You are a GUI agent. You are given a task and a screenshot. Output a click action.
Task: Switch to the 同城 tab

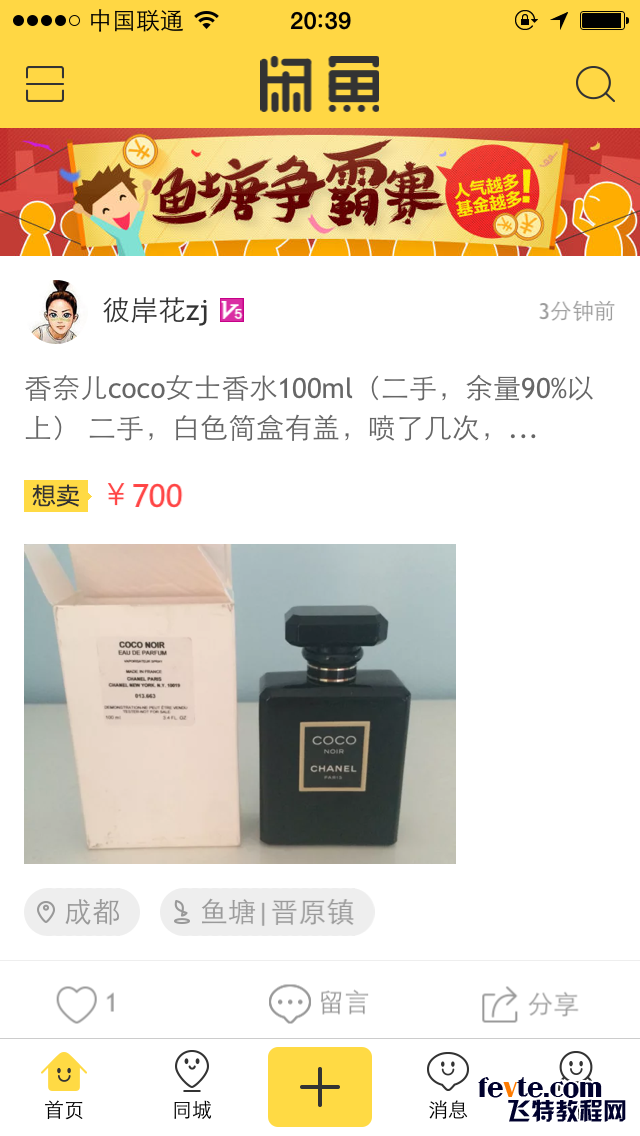192,1086
